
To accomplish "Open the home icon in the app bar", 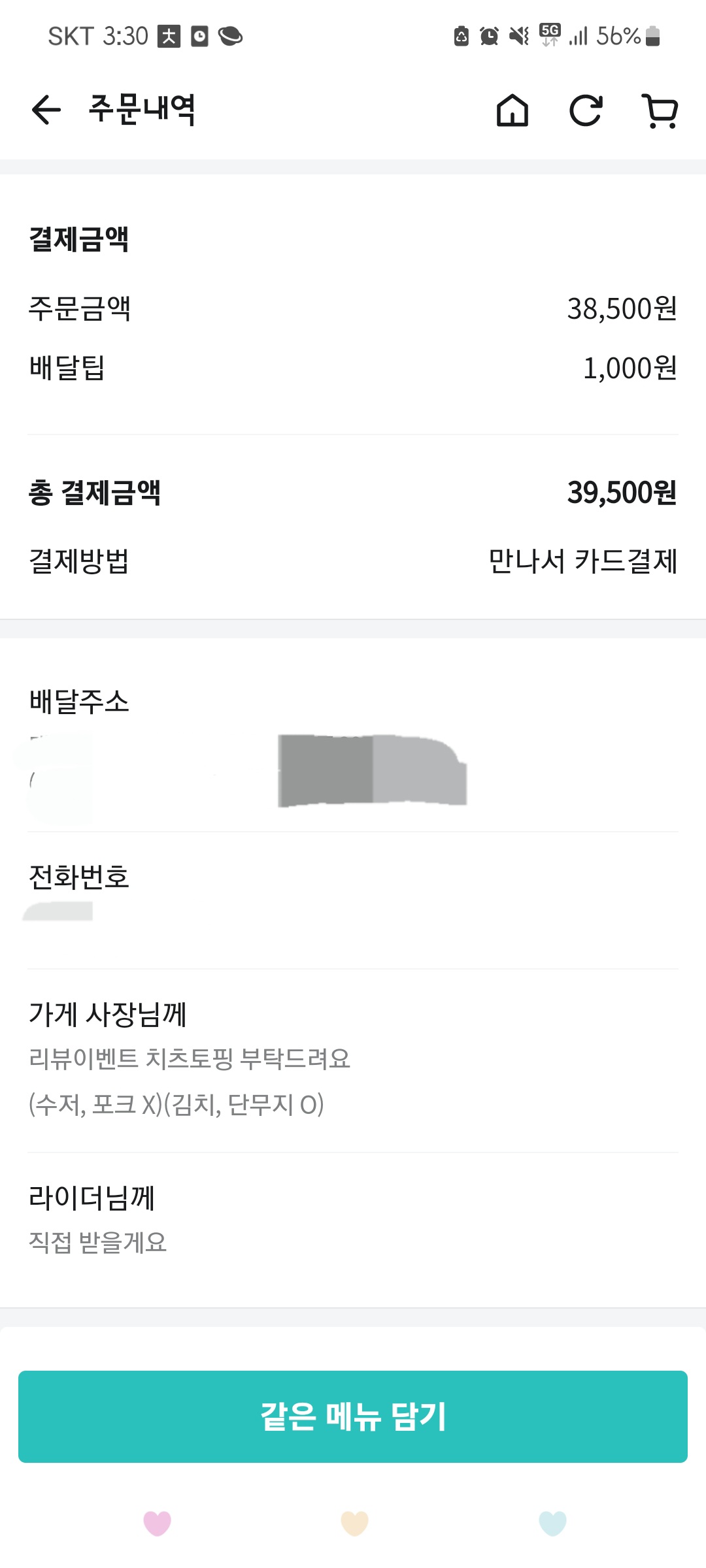I will coord(513,110).
